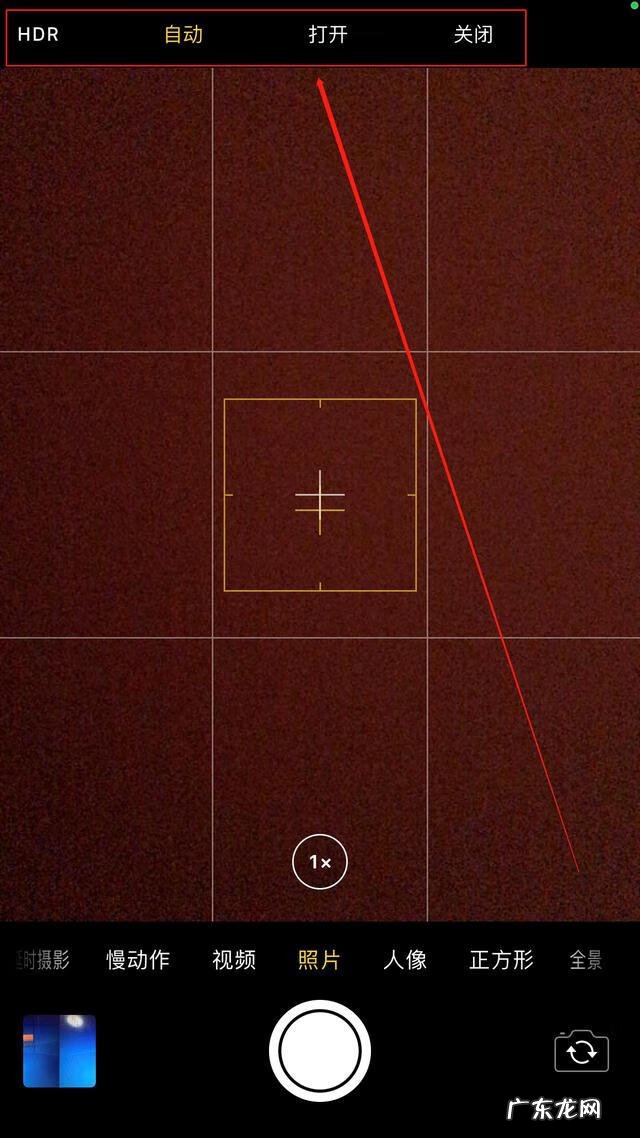This screenshot has height=1138, width=640.
Task: Switch to 人像 mode
Action: (x=405, y=960)
